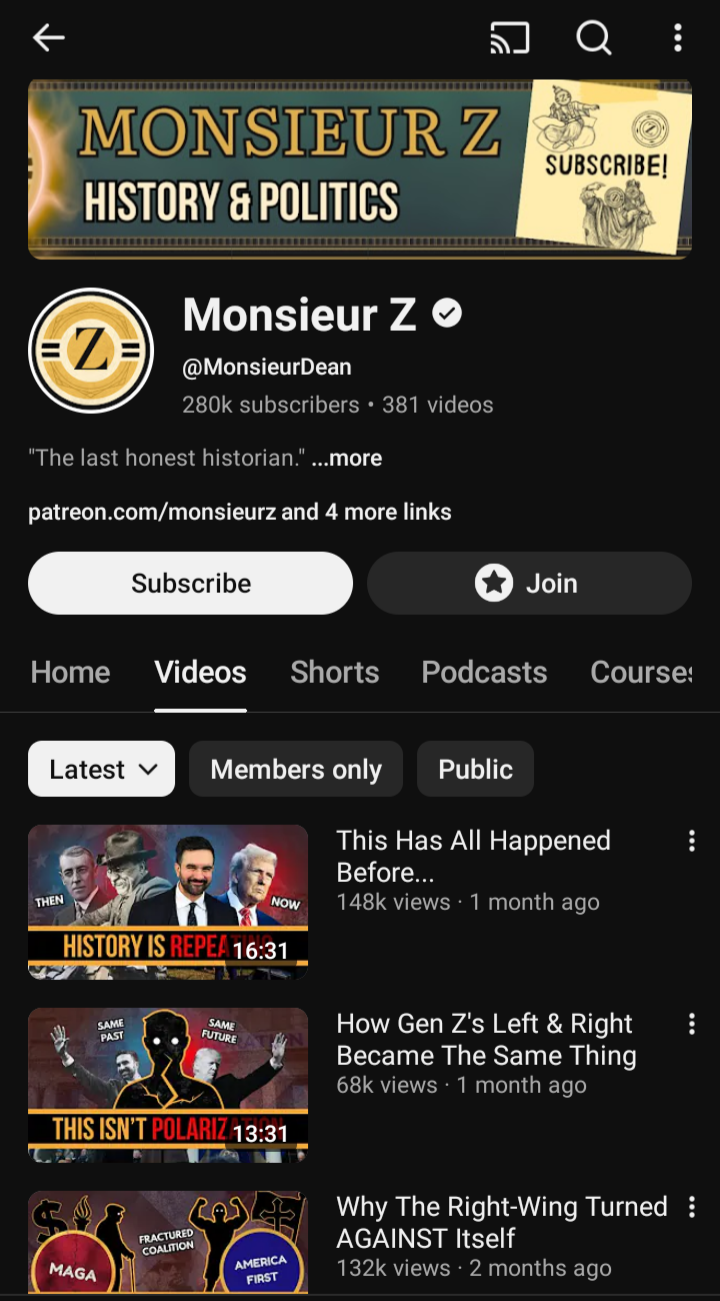The width and height of the screenshot is (720, 1301).
Task: Join the channel membership
Action: tap(529, 583)
